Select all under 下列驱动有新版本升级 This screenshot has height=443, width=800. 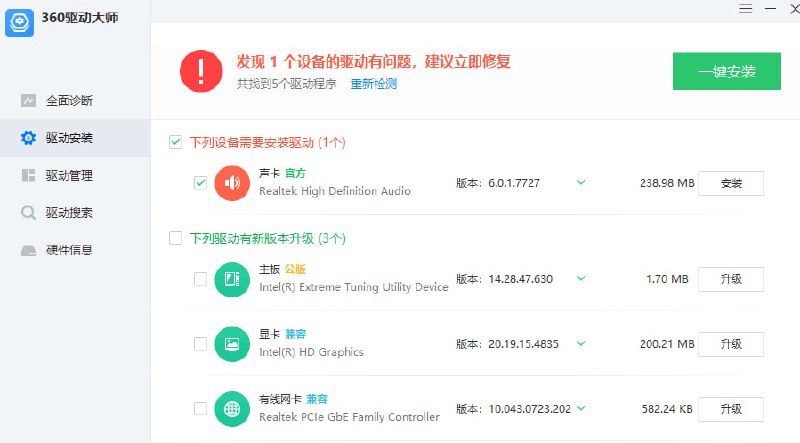[176, 238]
